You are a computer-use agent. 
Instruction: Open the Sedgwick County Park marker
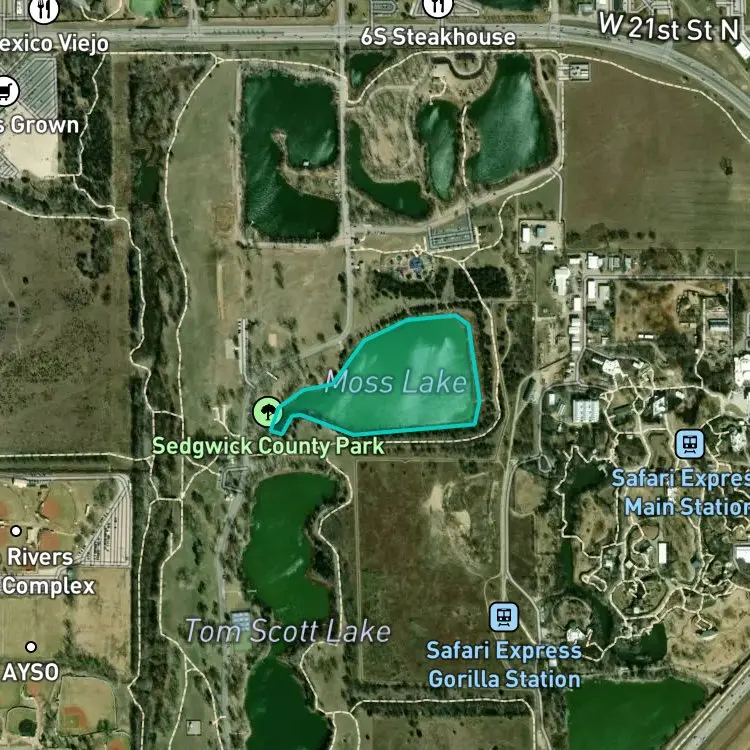tap(267, 411)
